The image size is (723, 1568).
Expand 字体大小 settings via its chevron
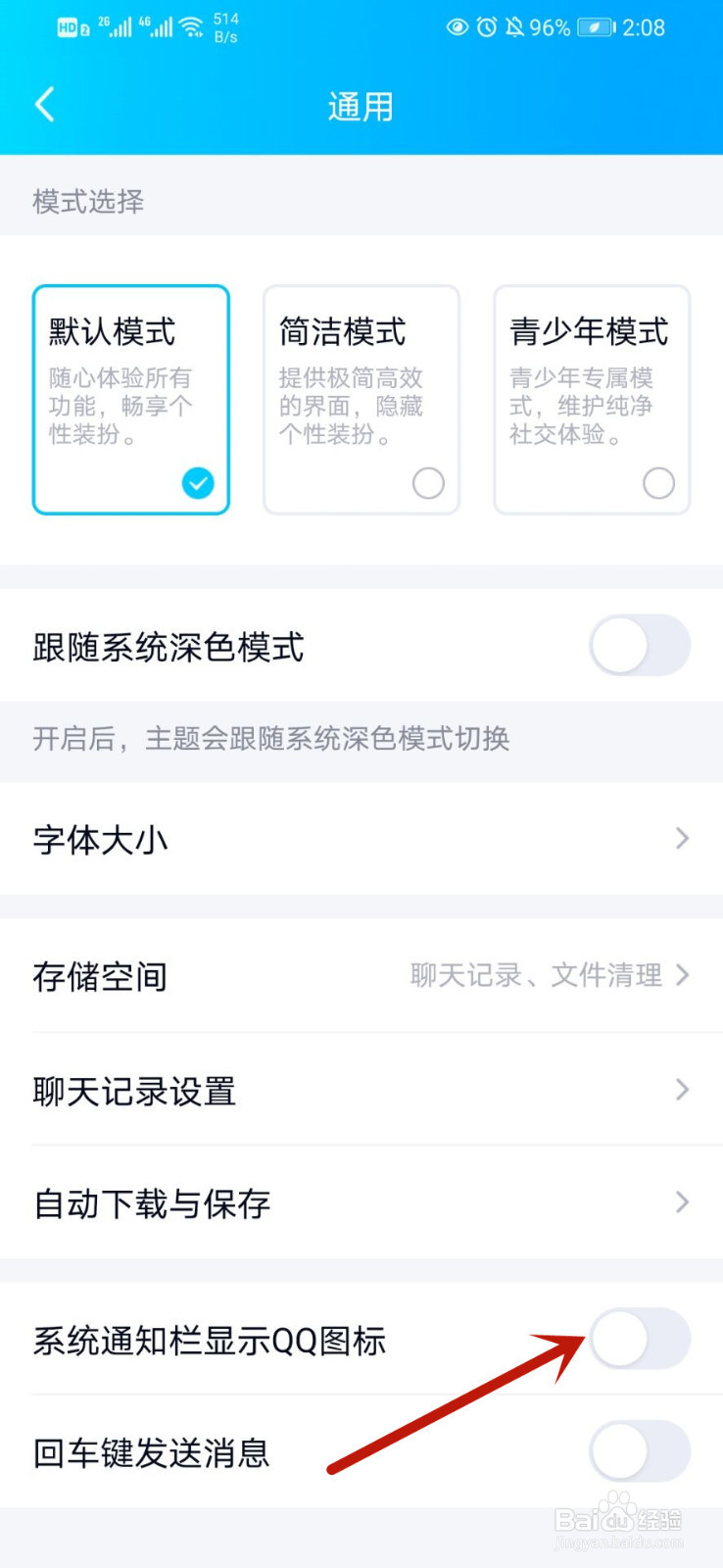click(x=683, y=839)
